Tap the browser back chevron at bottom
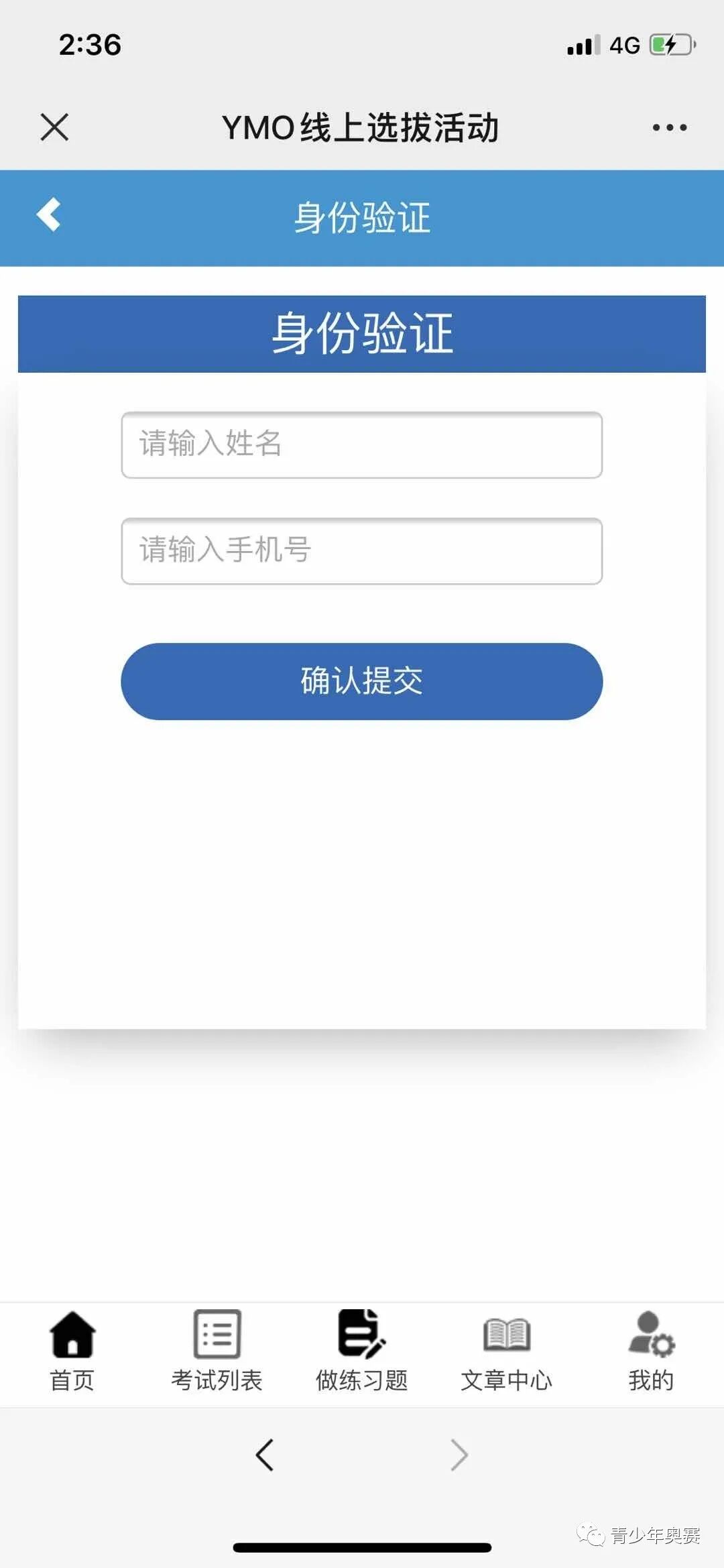The width and height of the screenshot is (724, 1568). pyautogui.click(x=265, y=1455)
